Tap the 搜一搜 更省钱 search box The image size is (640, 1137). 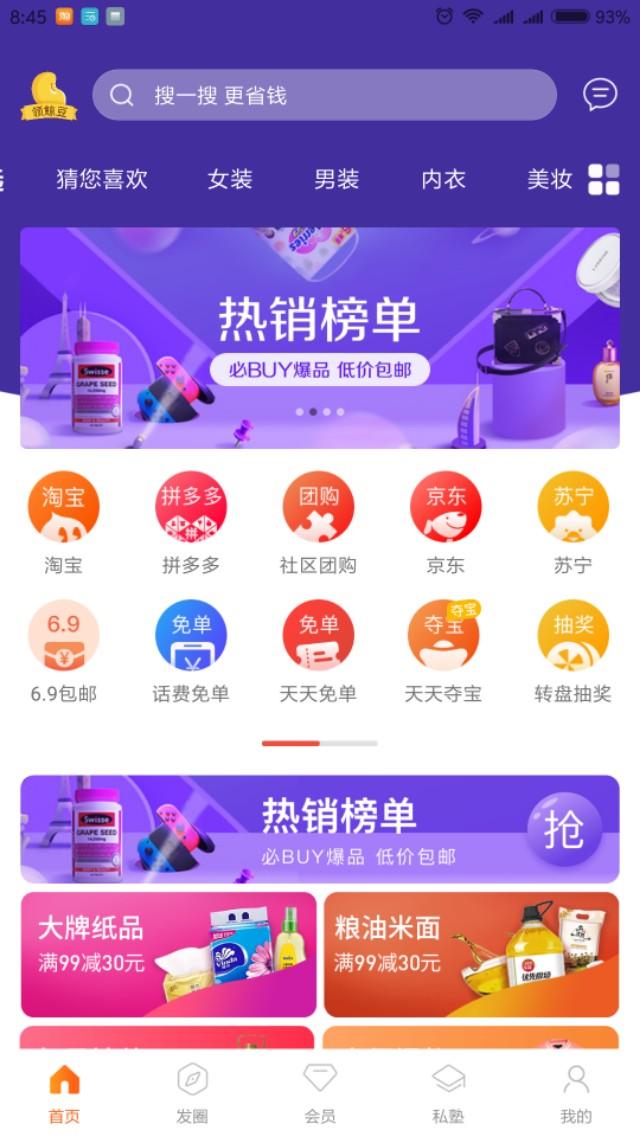(324, 95)
